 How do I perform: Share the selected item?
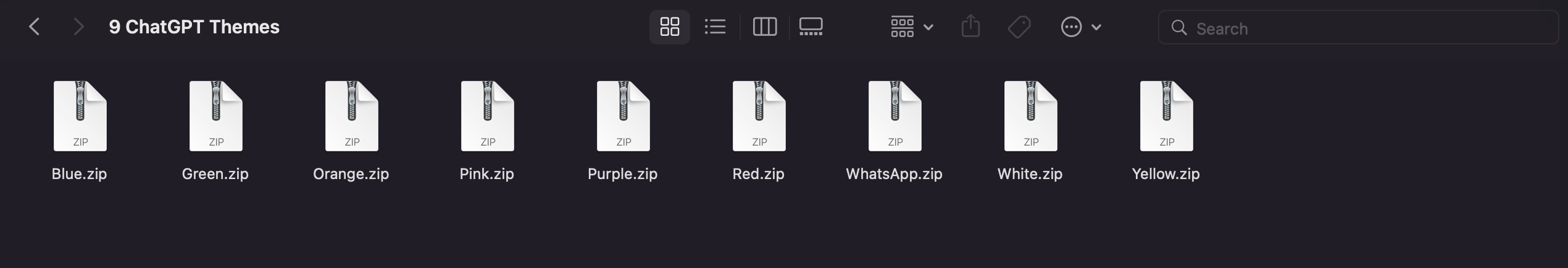coord(970,27)
